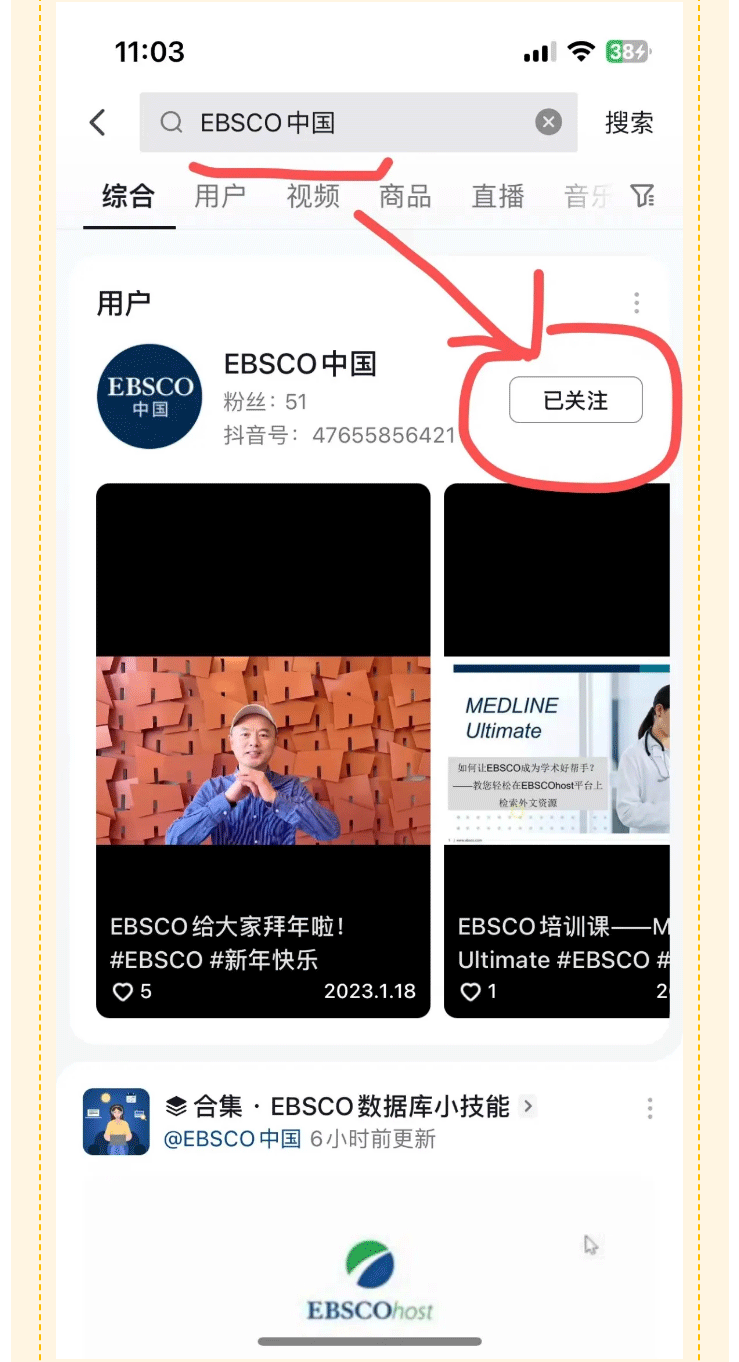Select the 综合 tab

(x=129, y=196)
